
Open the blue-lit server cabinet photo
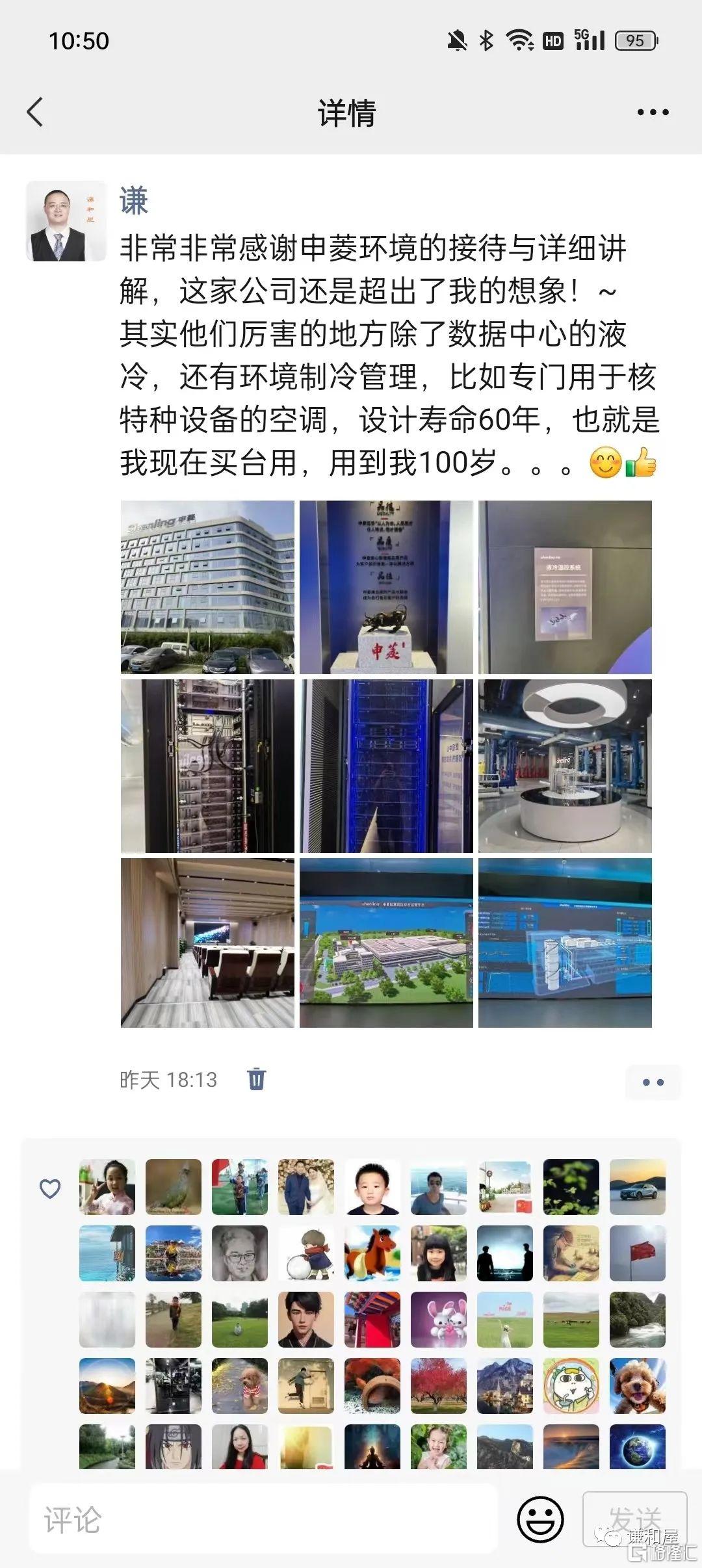pyautogui.click(x=386, y=766)
